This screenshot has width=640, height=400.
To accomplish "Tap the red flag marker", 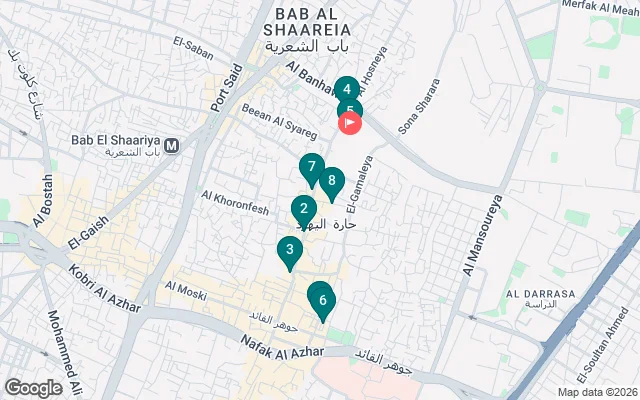I will 350,124.
